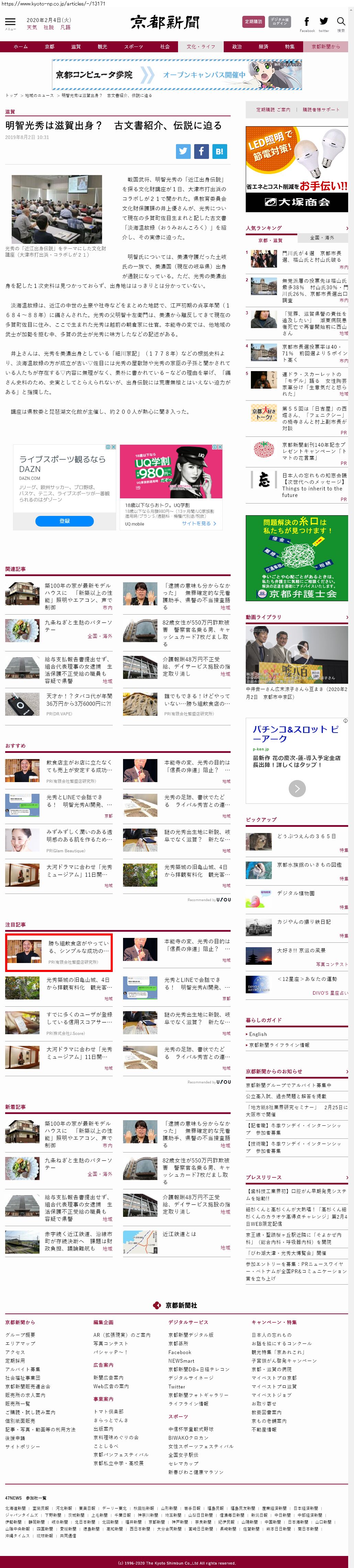Viewport: 354px width, 1568px height.
Task: Tap the 定期購読 subscribe button
Action: [253, 22]
